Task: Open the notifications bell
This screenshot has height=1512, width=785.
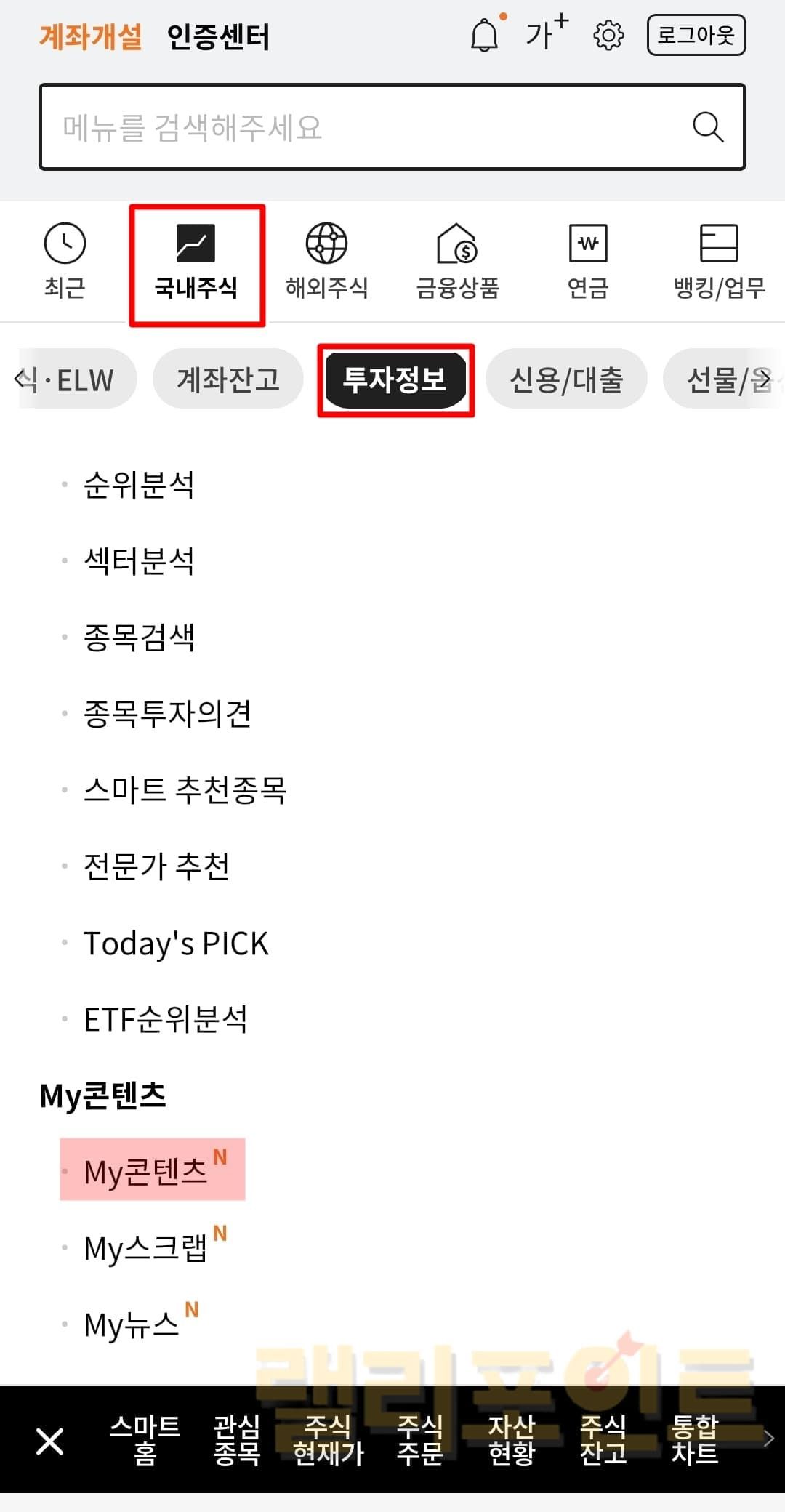Action: 485,35
